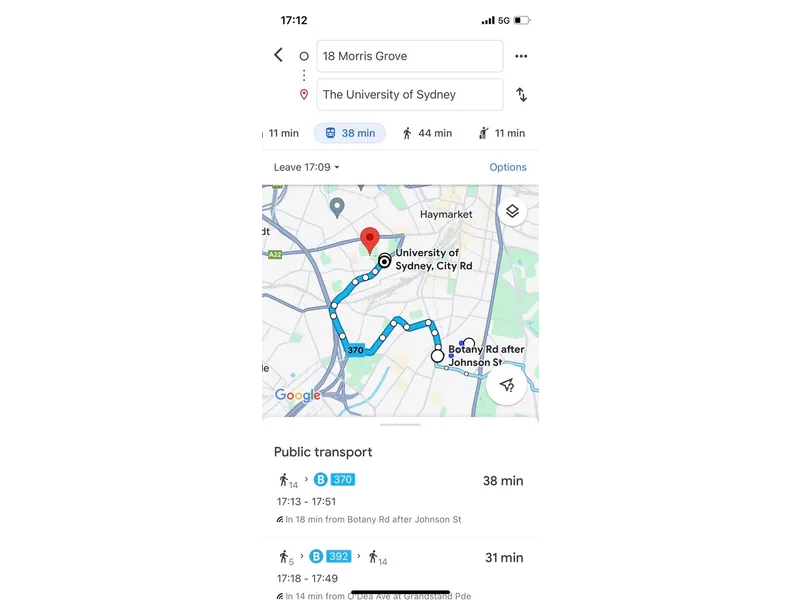Choose the 11 min ride-hailing mode
This screenshot has width=800, height=600.
[501, 133]
